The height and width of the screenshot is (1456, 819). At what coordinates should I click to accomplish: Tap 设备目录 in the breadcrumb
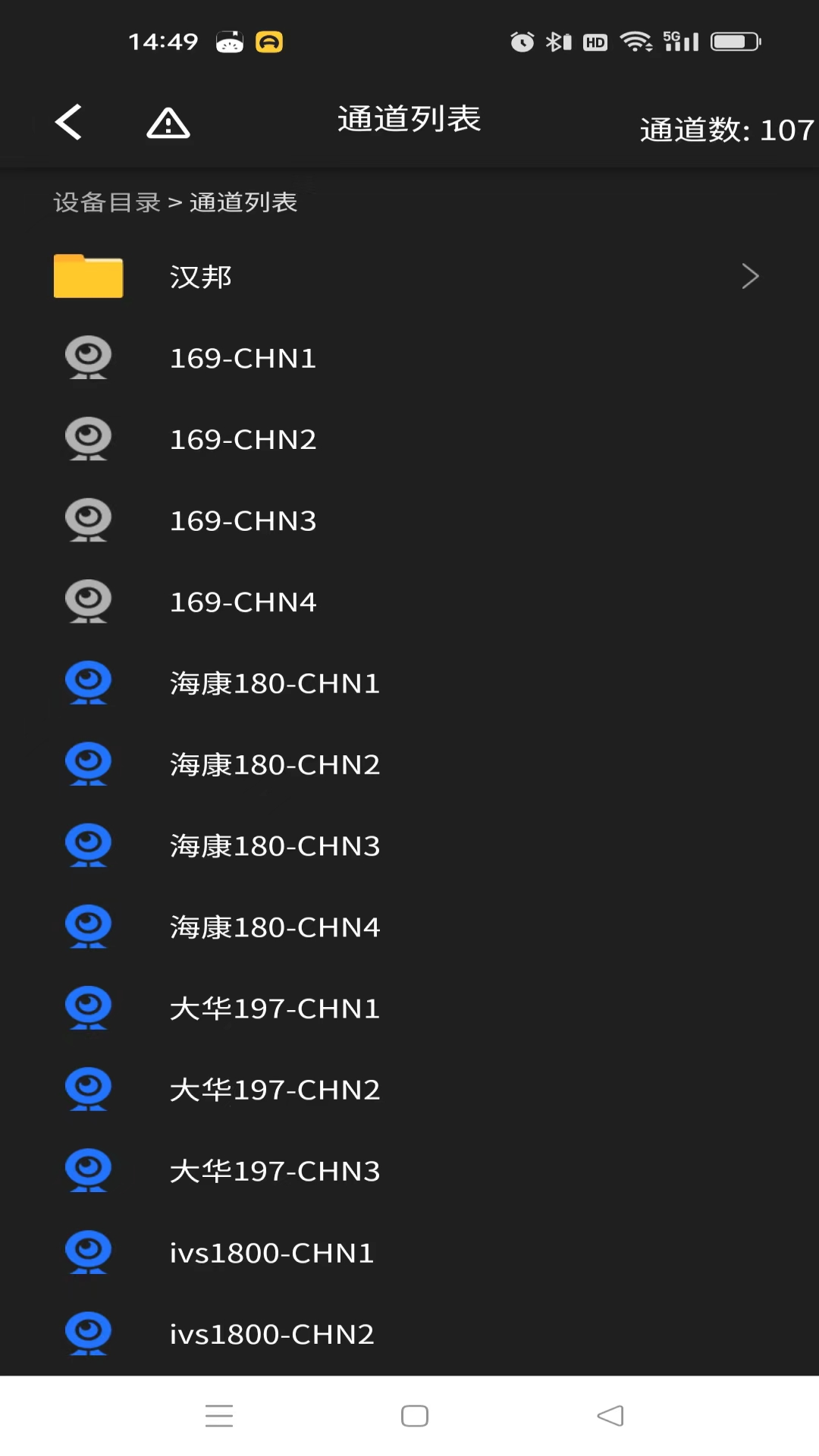click(x=107, y=202)
